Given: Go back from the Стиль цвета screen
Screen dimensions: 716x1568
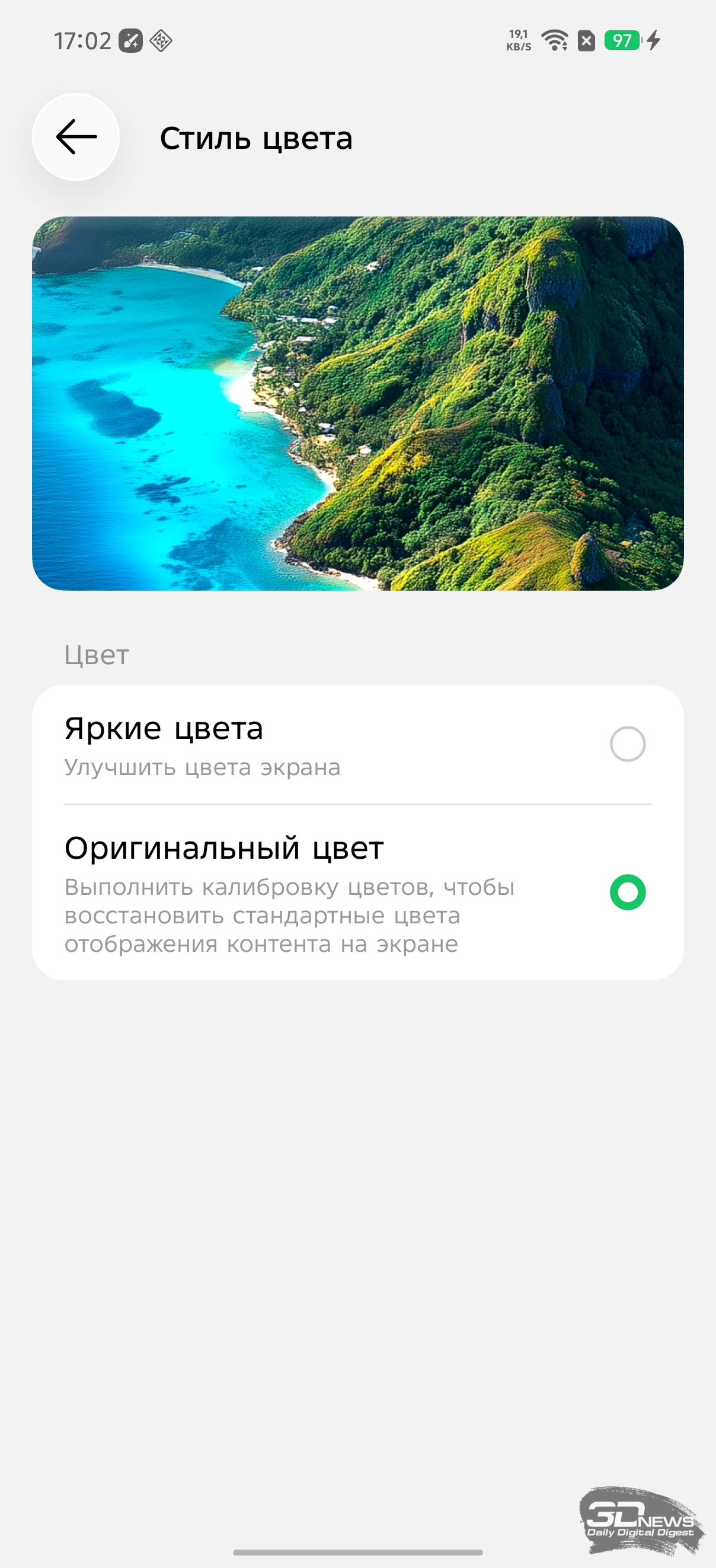Looking at the screenshot, I should pos(76,137).
